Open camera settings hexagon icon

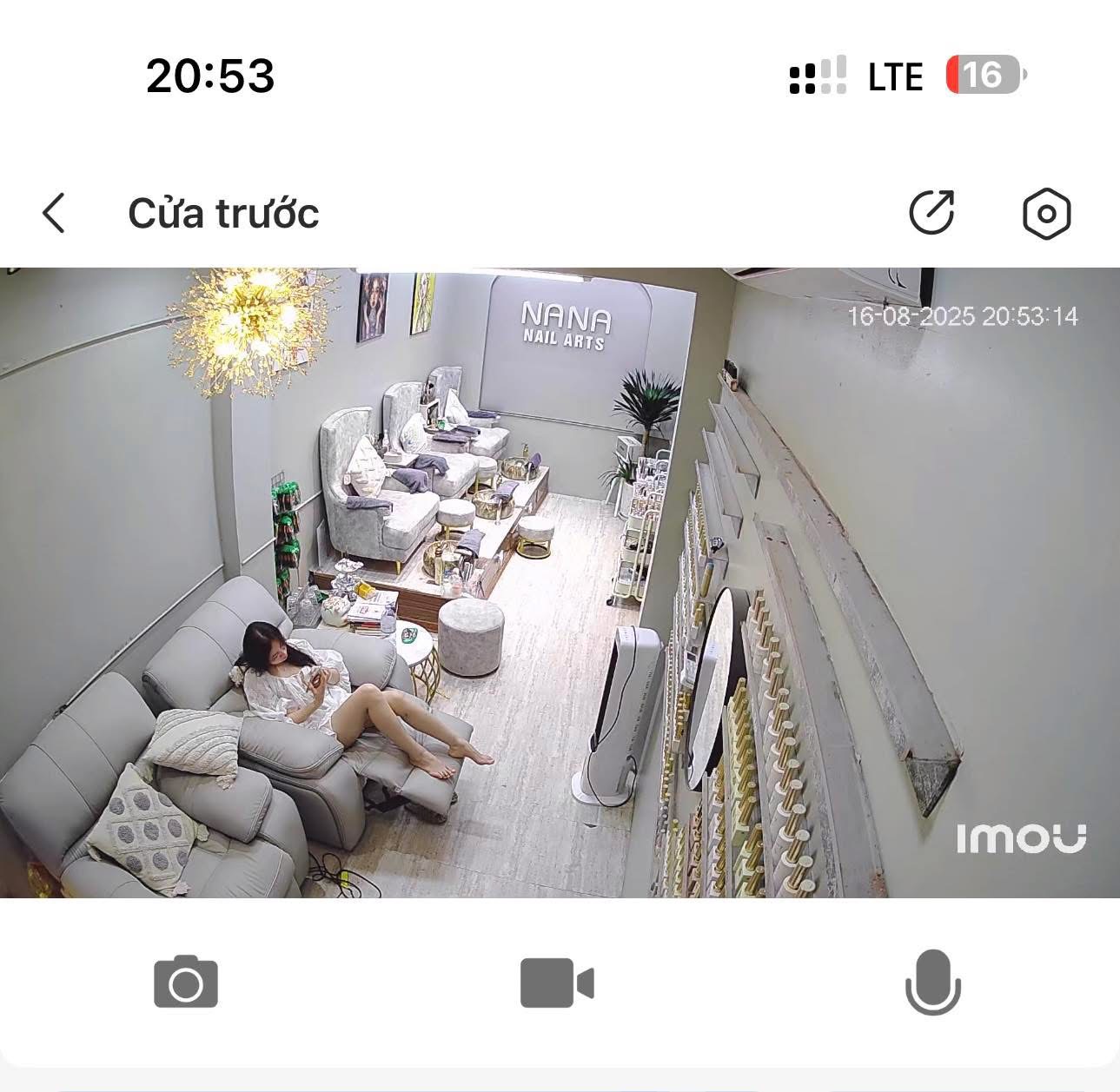(1046, 213)
